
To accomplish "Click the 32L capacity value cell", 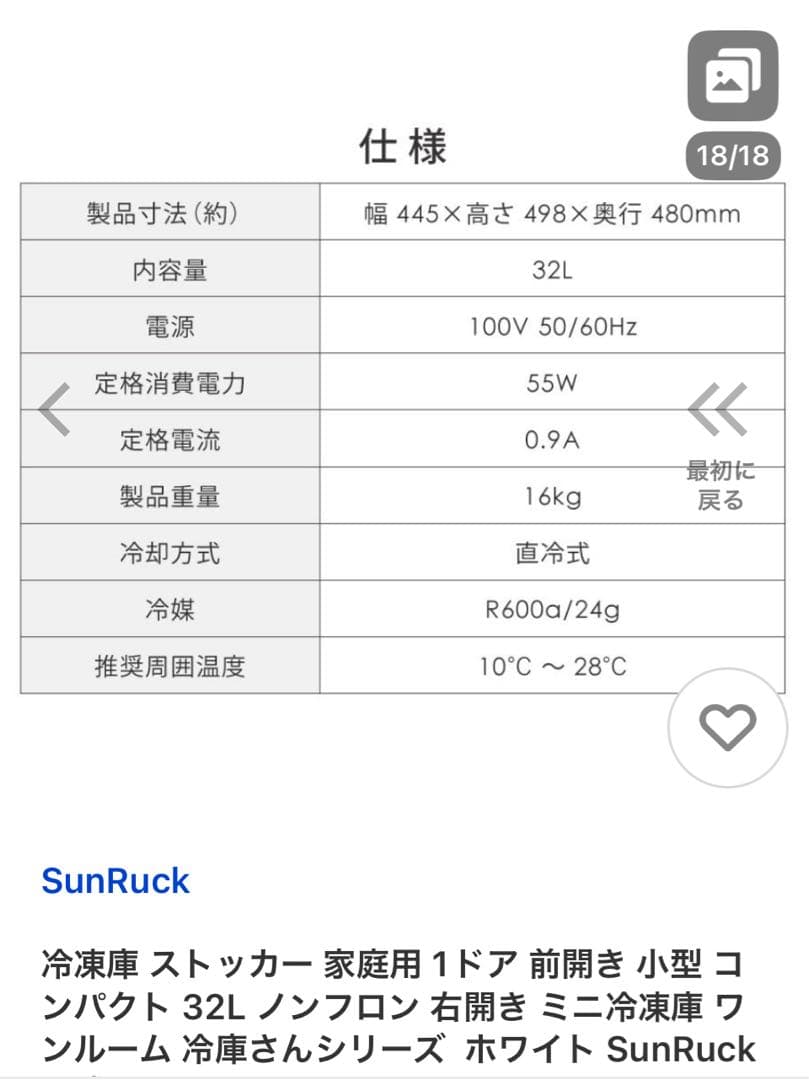I will [551, 269].
